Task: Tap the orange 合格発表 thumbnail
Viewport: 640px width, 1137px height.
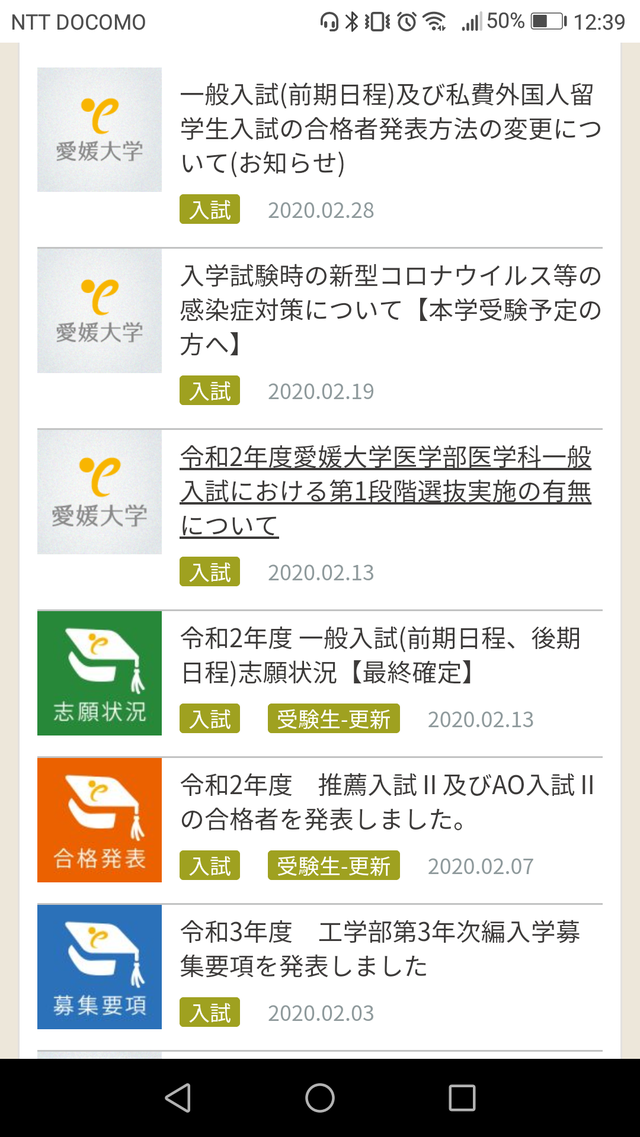Action: (x=99, y=820)
